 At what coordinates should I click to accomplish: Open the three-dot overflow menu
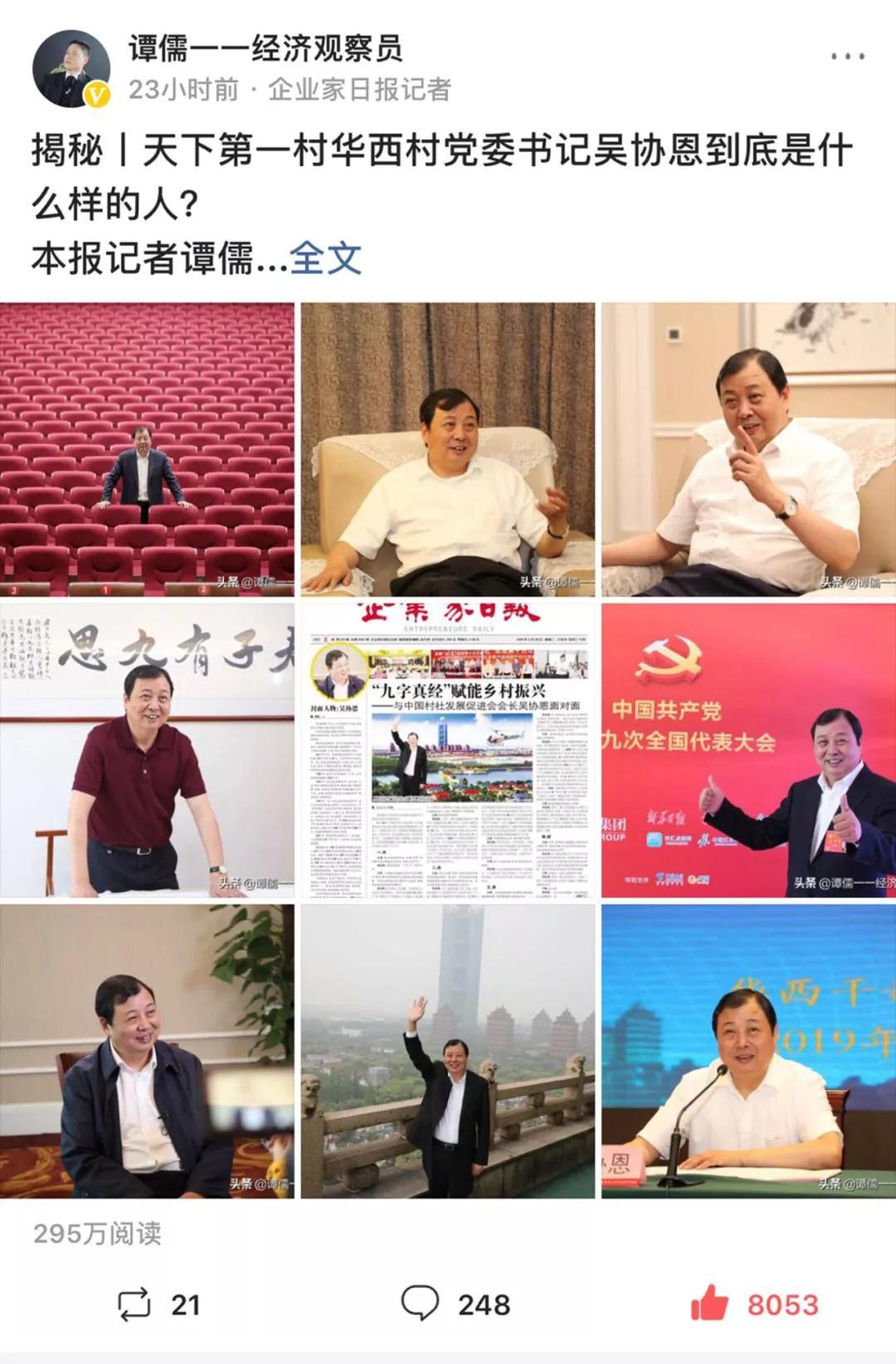[x=847, y=56]
